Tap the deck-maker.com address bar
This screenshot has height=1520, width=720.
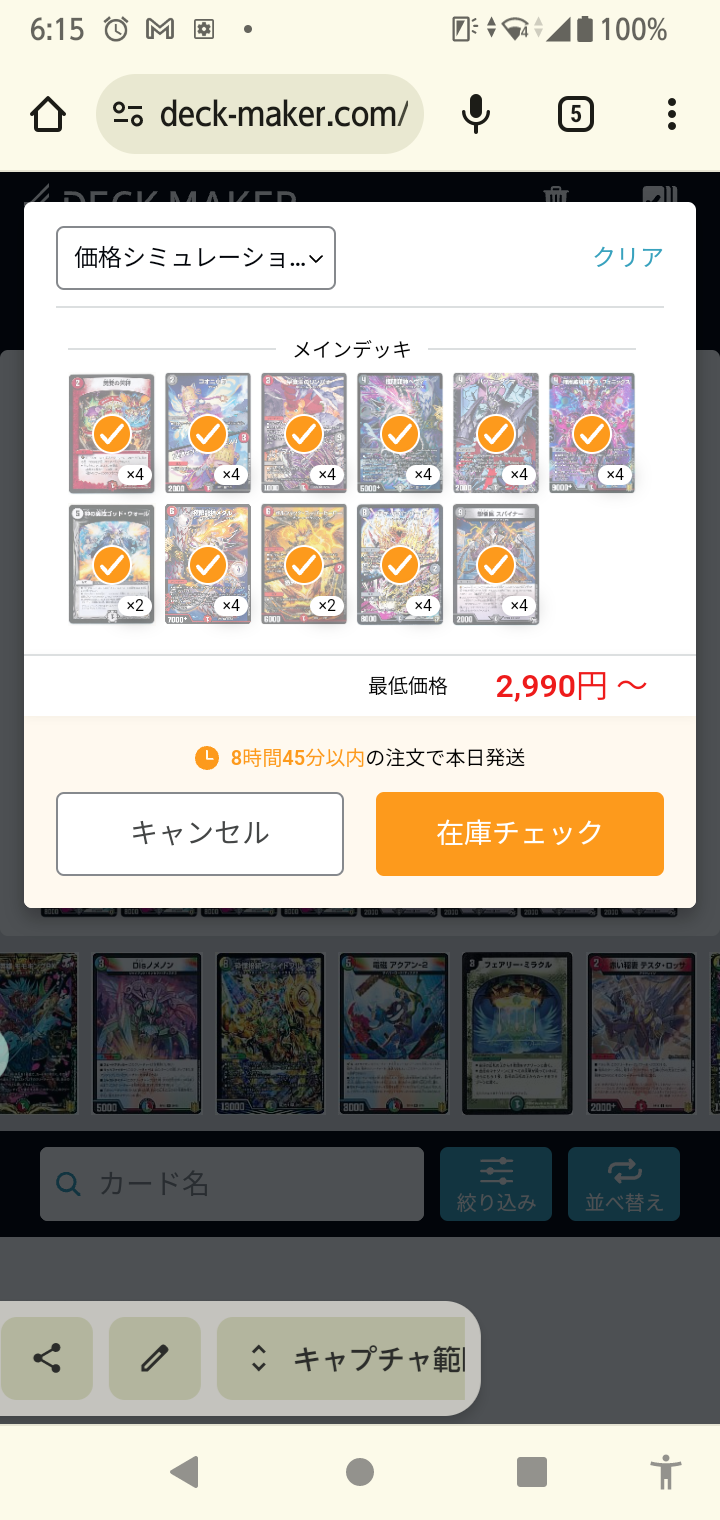pyautogui.click(x=260, y=114)
